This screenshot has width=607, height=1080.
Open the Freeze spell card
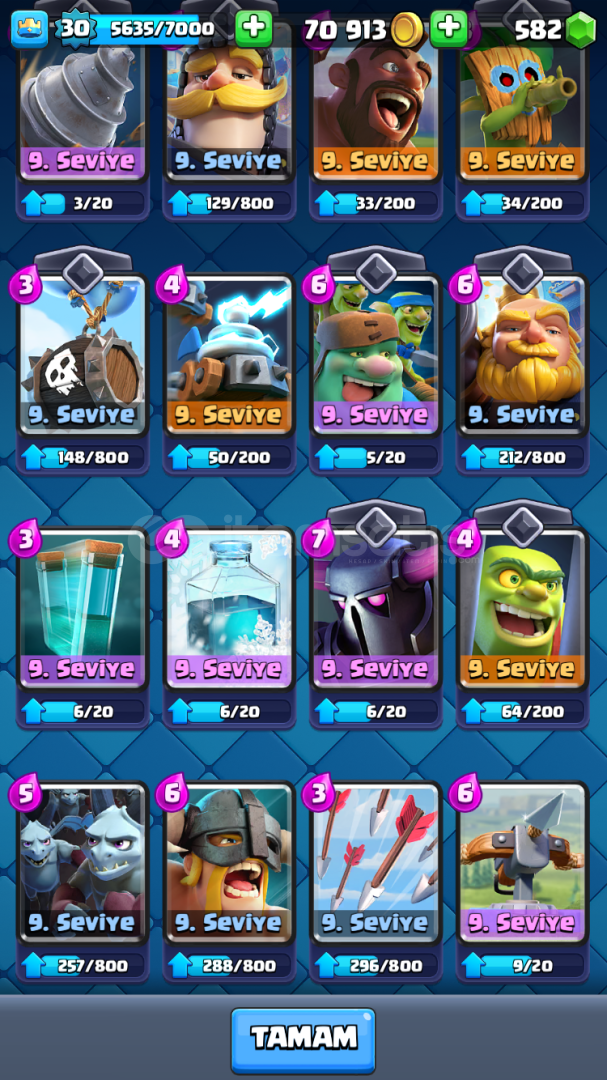(x=229, y=605)
